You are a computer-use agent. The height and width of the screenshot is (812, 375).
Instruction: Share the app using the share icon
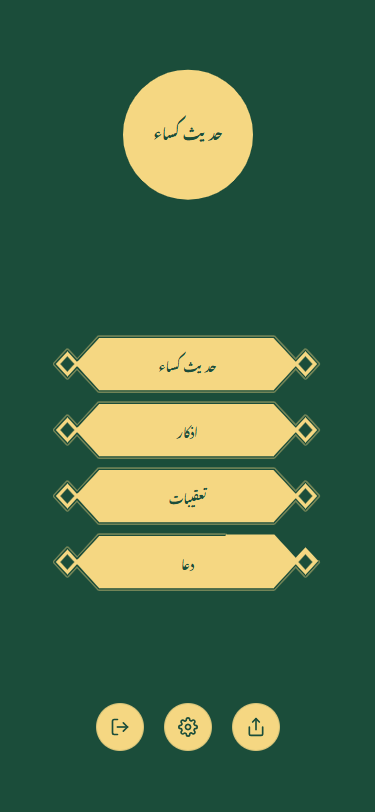click(x=256, y=727)
